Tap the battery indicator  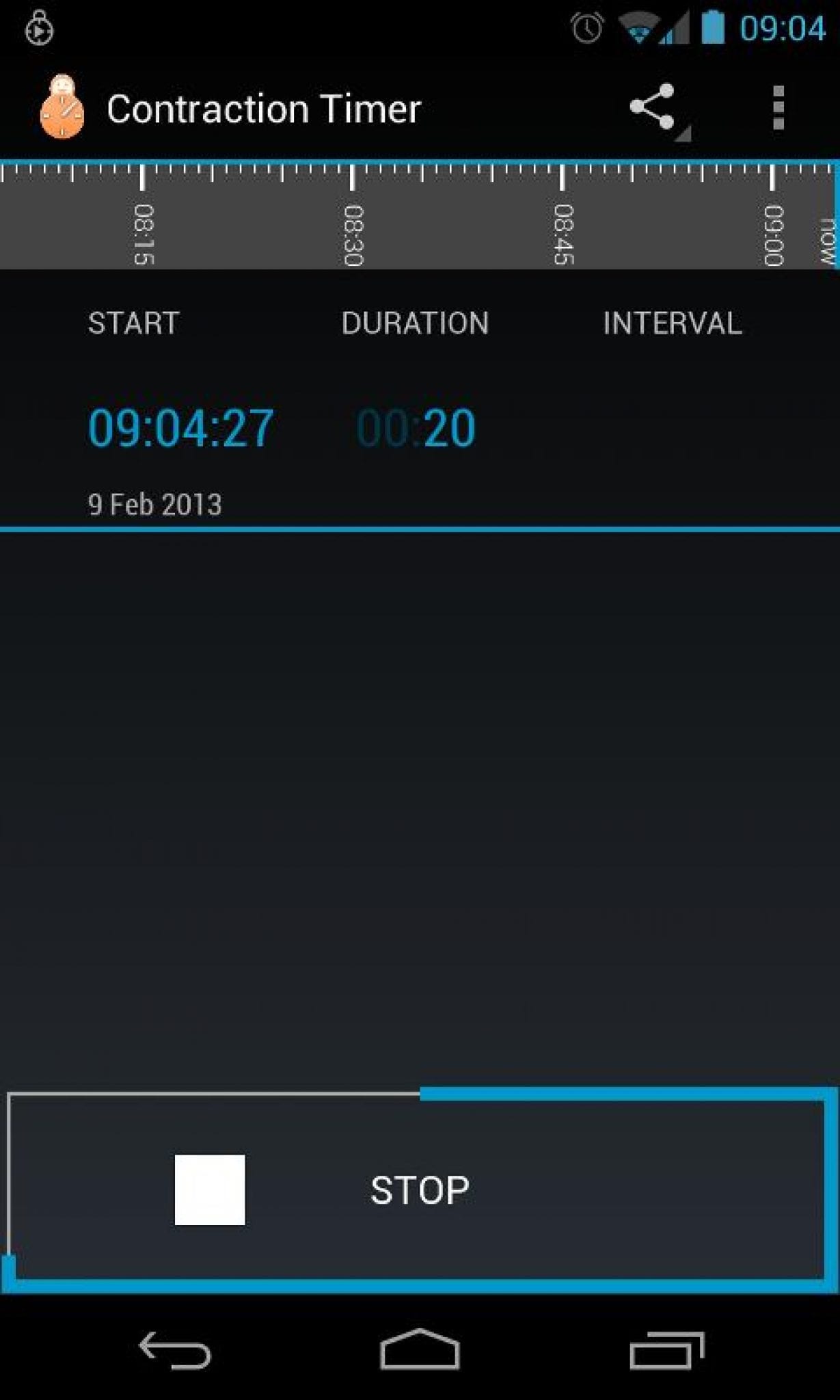(712, 27)
